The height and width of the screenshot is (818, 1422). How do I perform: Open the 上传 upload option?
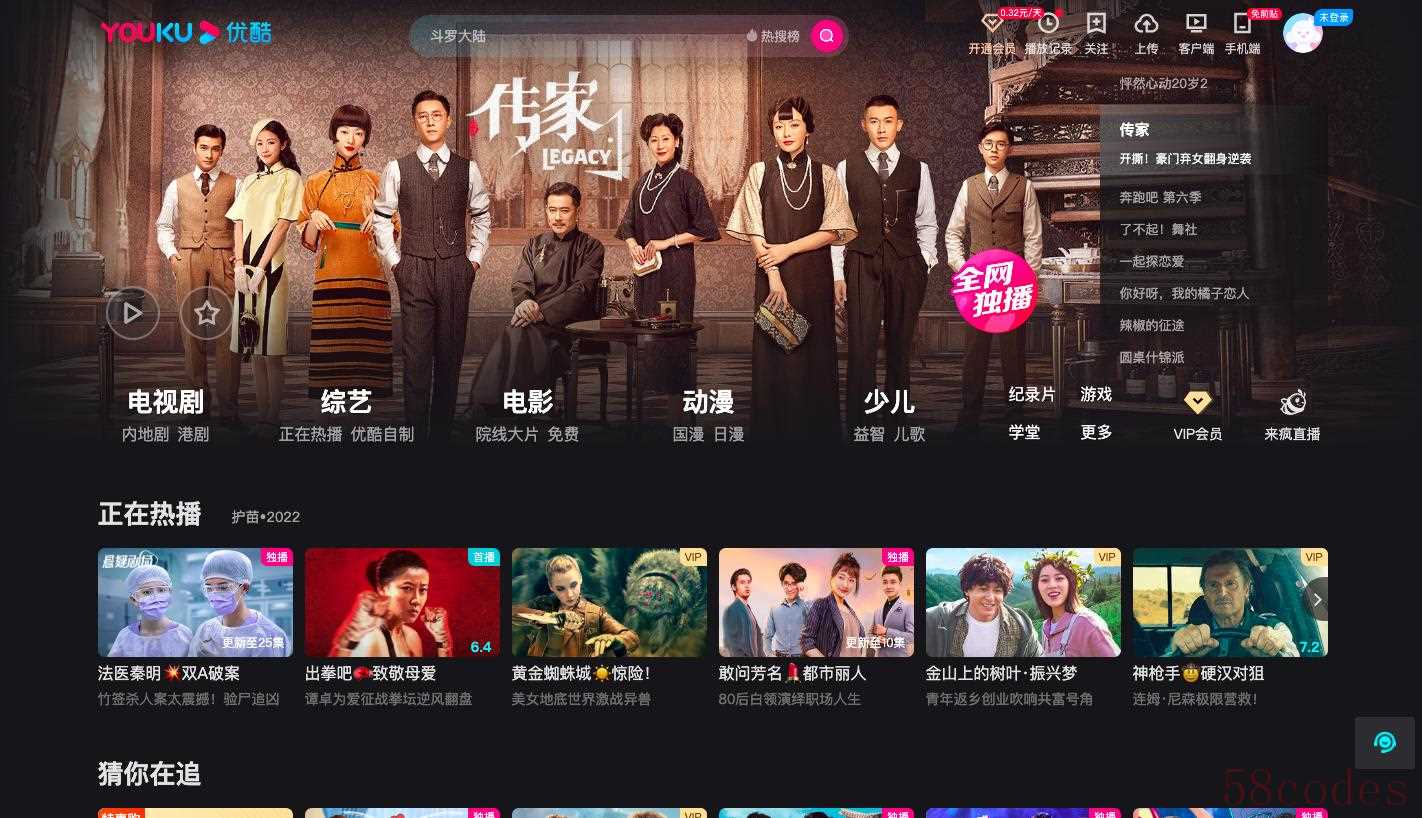[1146, 33]
